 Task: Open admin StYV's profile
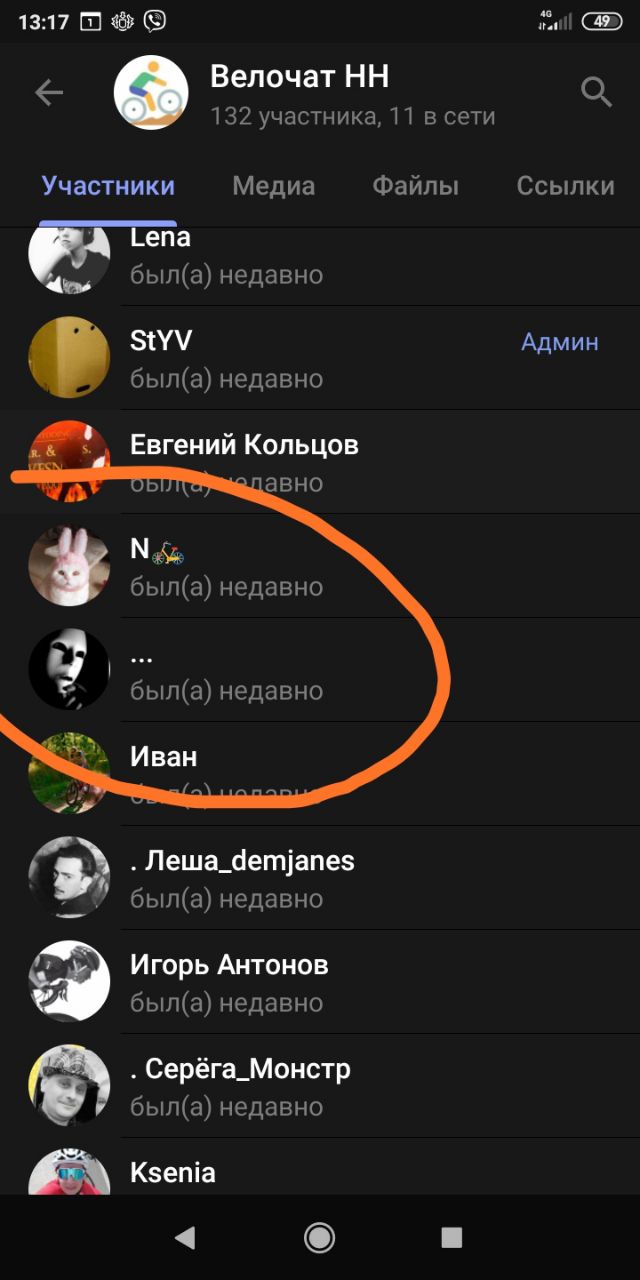[x=320, y=358]
